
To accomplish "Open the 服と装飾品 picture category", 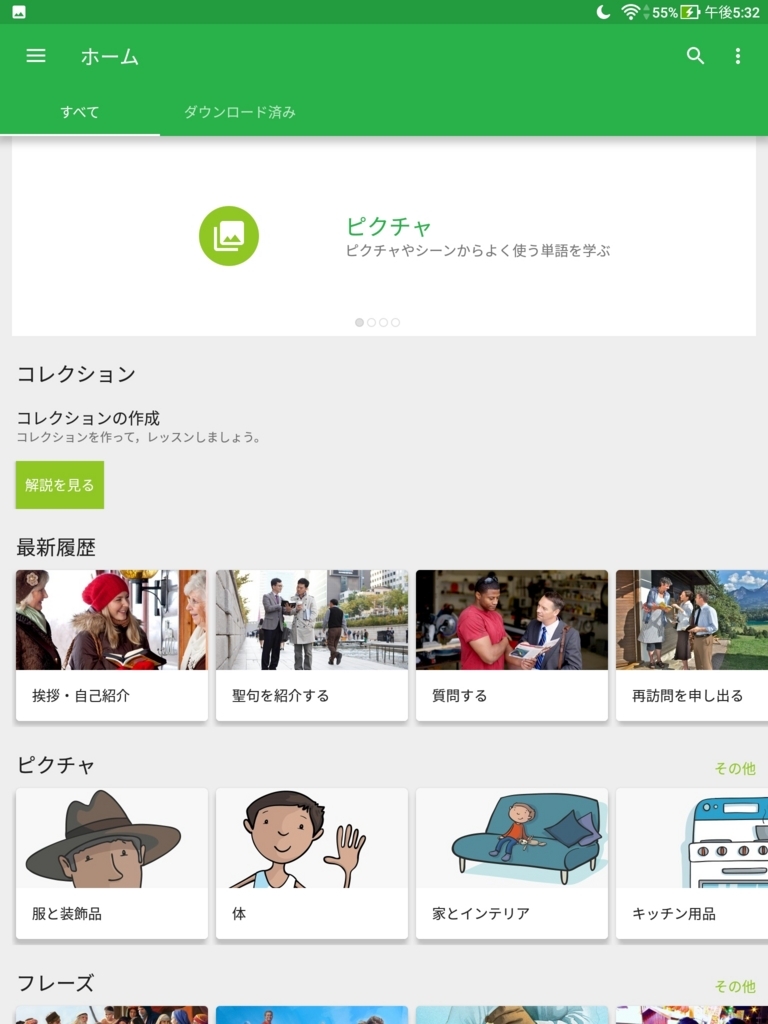I will coord(112,863).
